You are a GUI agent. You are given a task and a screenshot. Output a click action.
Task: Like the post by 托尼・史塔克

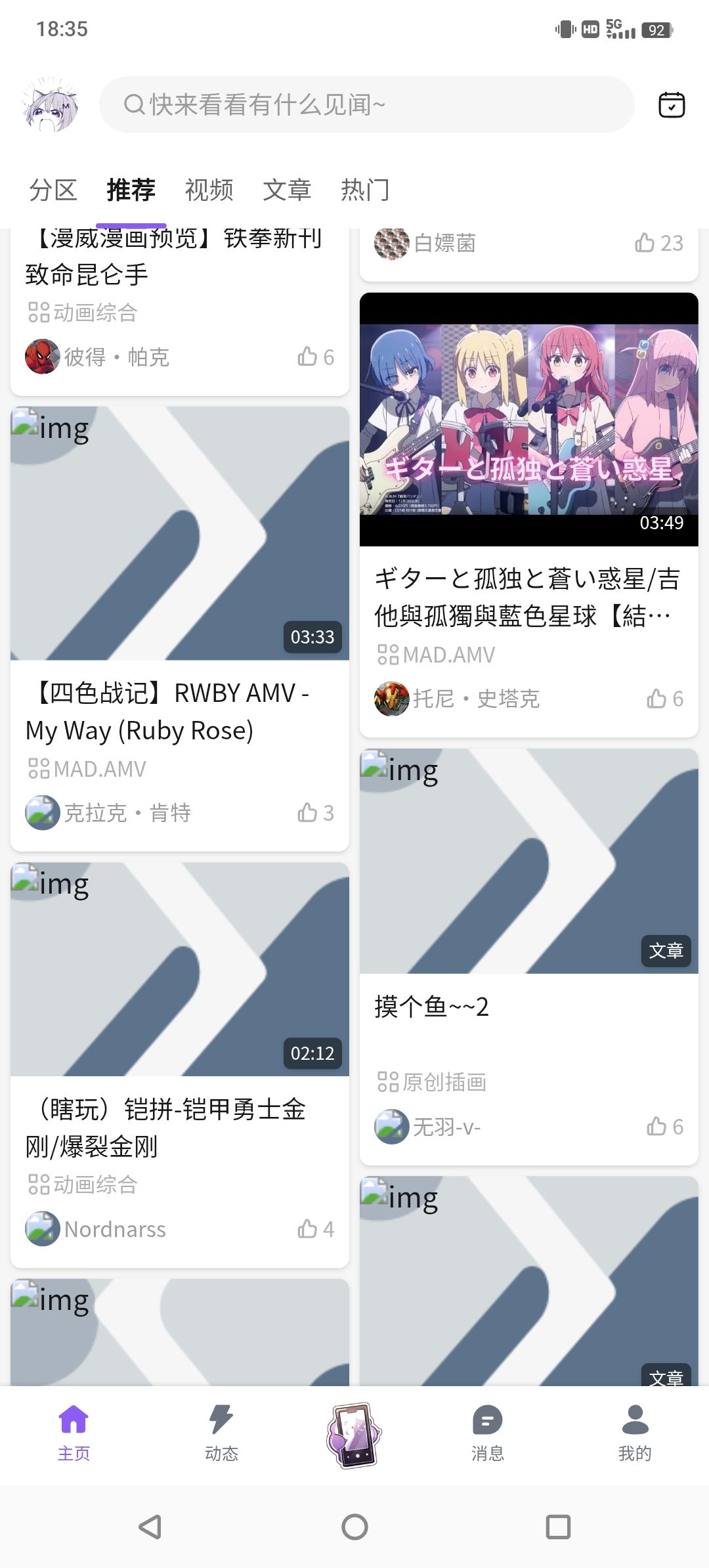pyautogui.click(x=665, y=699)
